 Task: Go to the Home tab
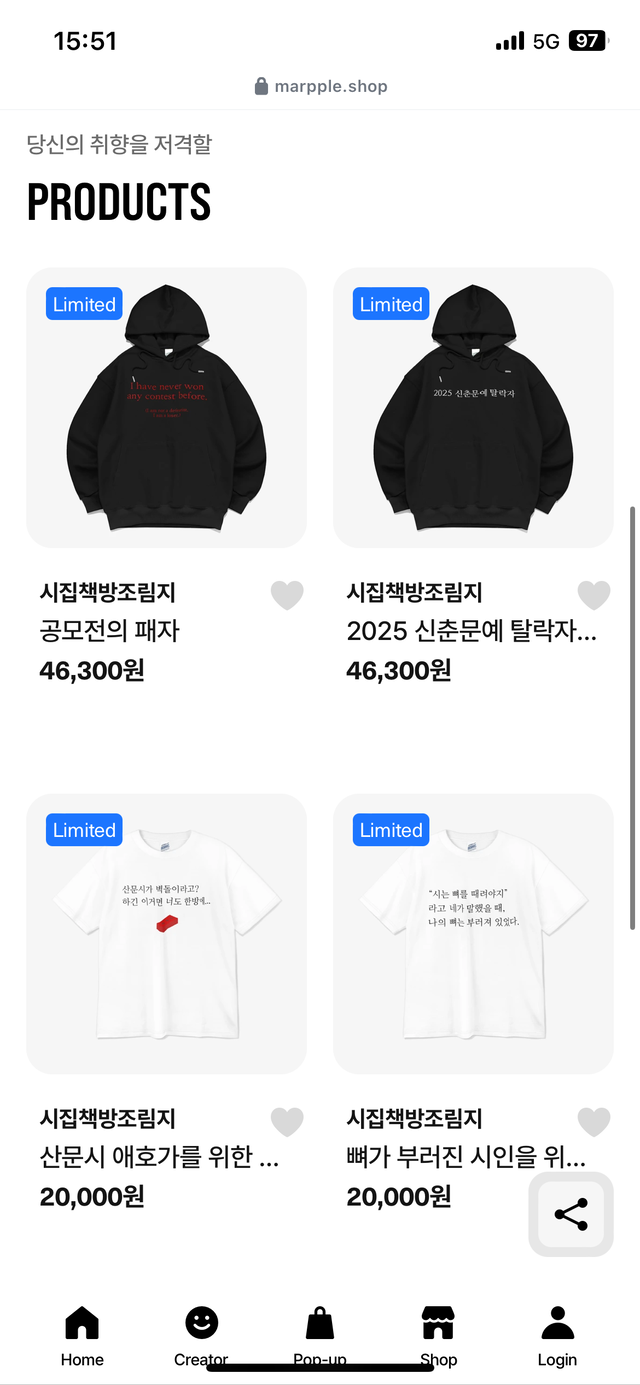[x=82, y=1335]
